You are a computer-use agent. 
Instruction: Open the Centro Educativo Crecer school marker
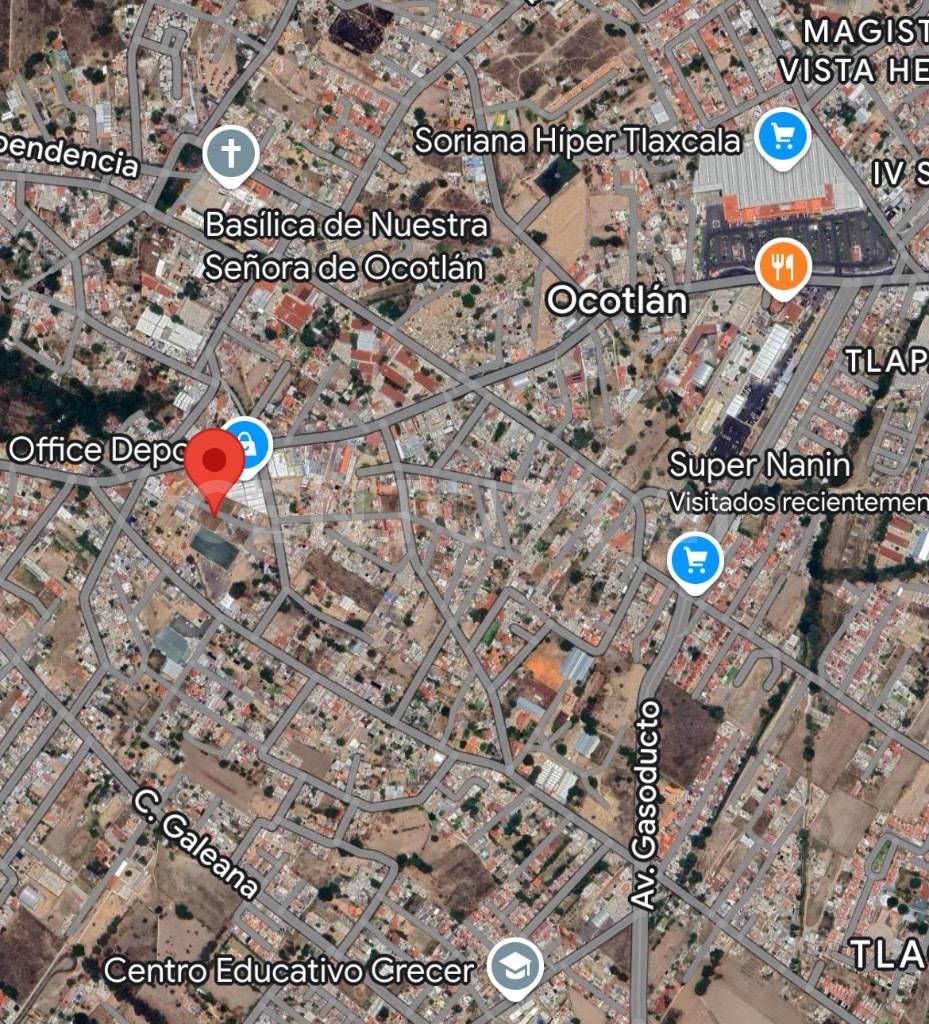[x=515, y=966]
